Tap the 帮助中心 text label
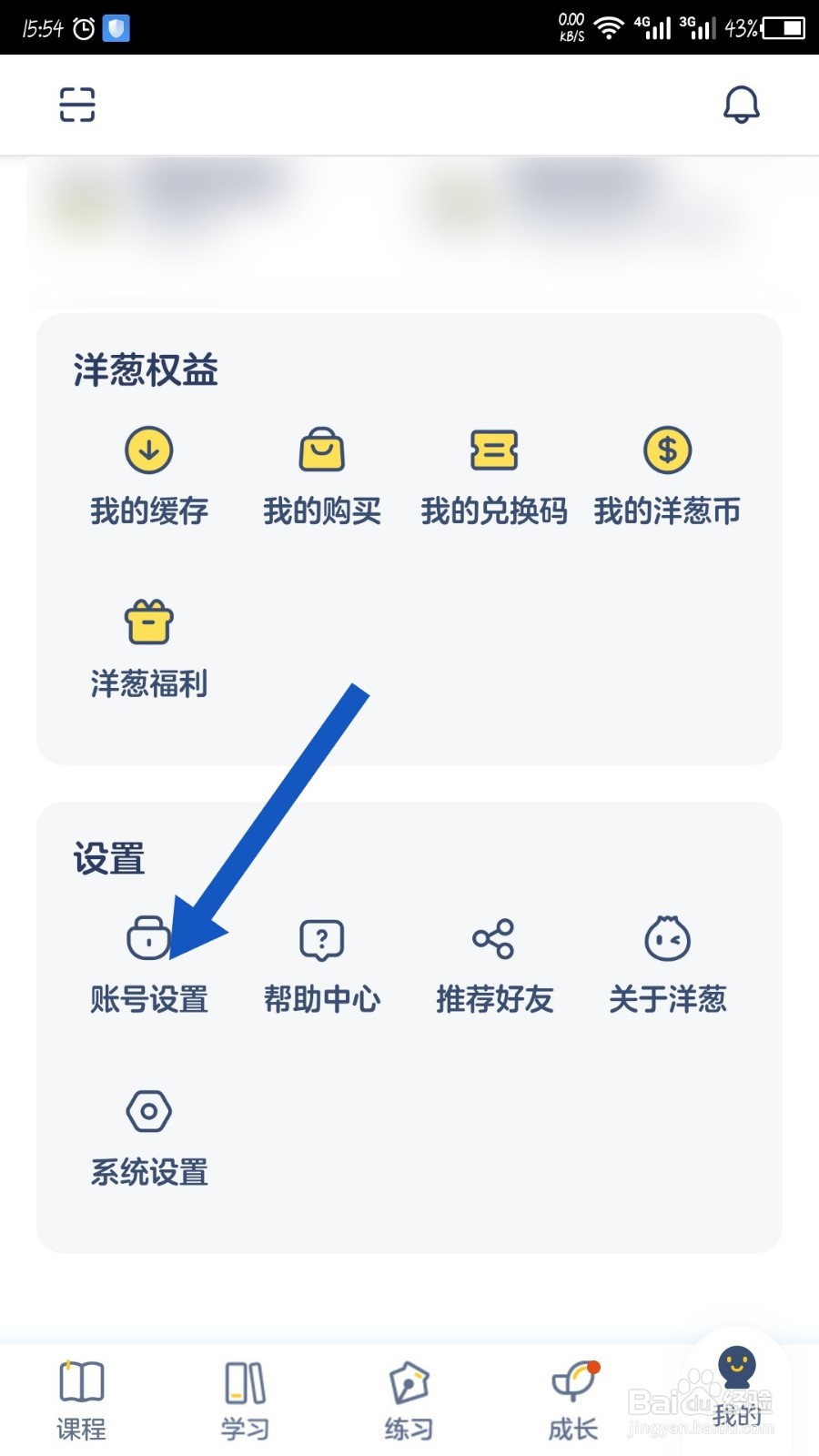 321,998
